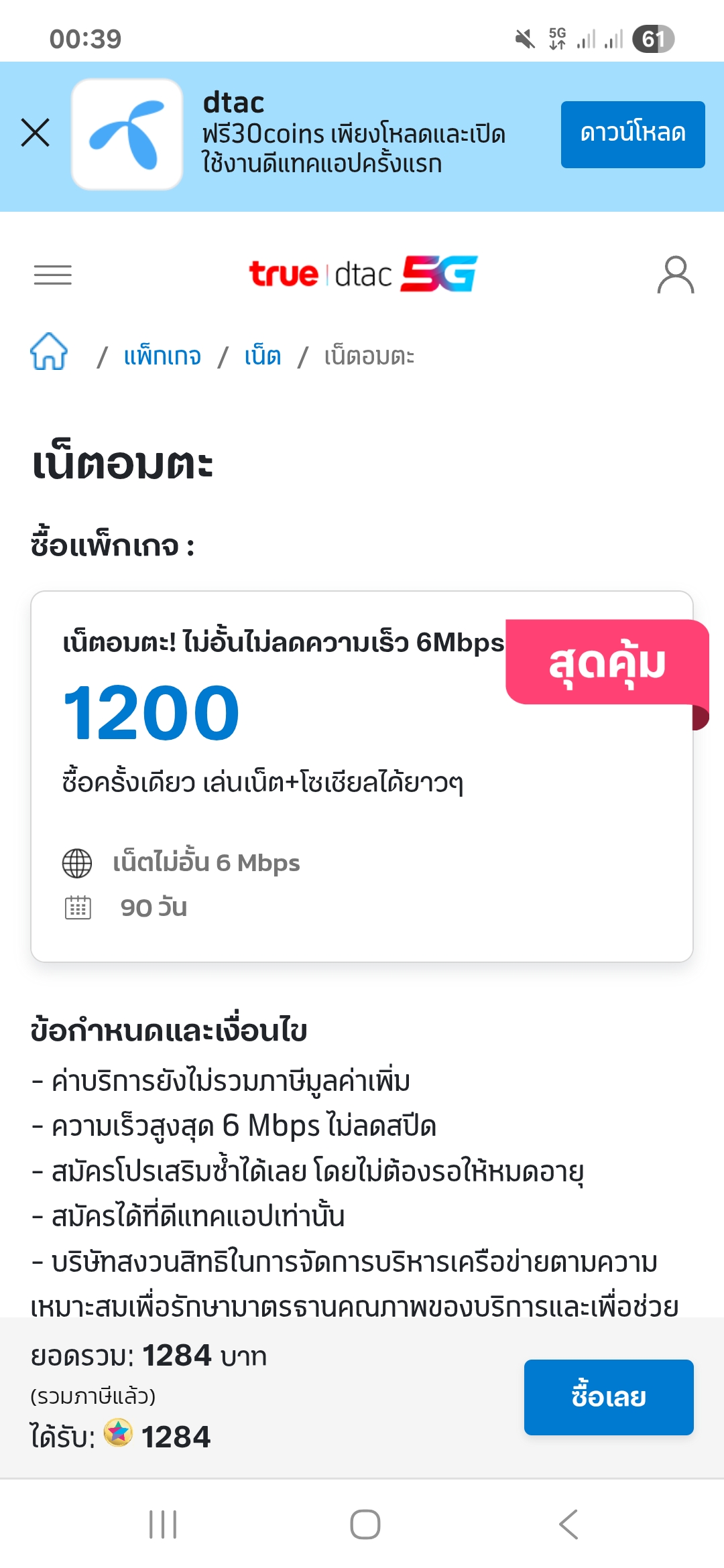Select the 1200 baht เน็ตอมตะ package card
Image resolution: width=724 pixels, height=1568 pixels.
pyautogui.click(x=362, y=777)
